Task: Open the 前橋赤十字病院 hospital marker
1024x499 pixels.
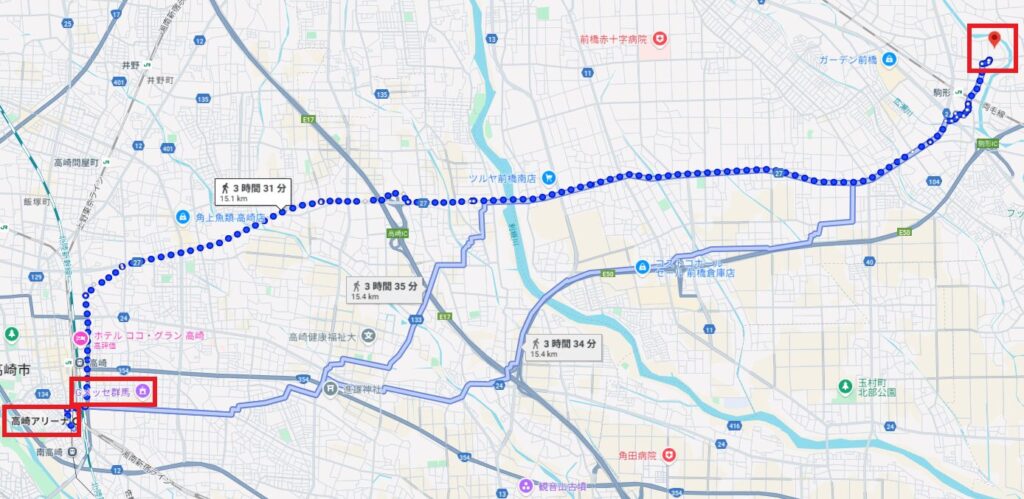Action: [x=662, y=39]
